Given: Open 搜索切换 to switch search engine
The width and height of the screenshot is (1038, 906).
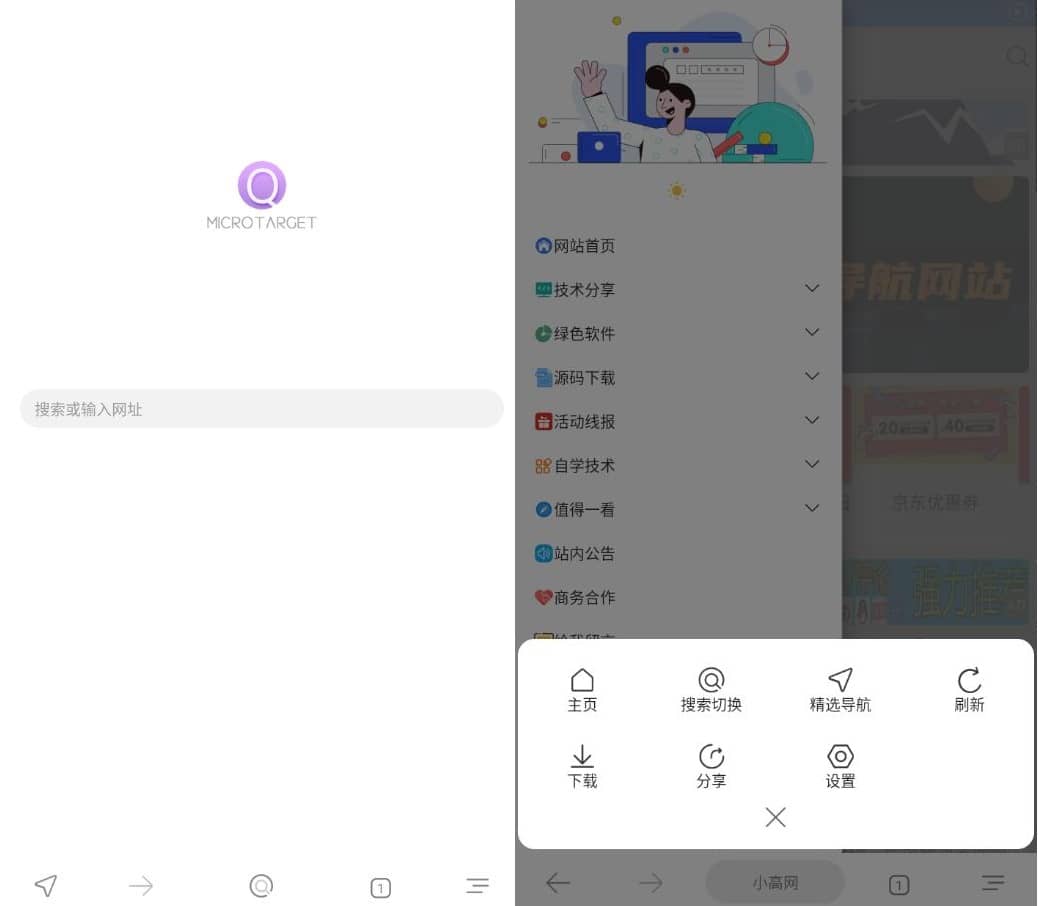Looking at the screenshot, I should [711, 690].
